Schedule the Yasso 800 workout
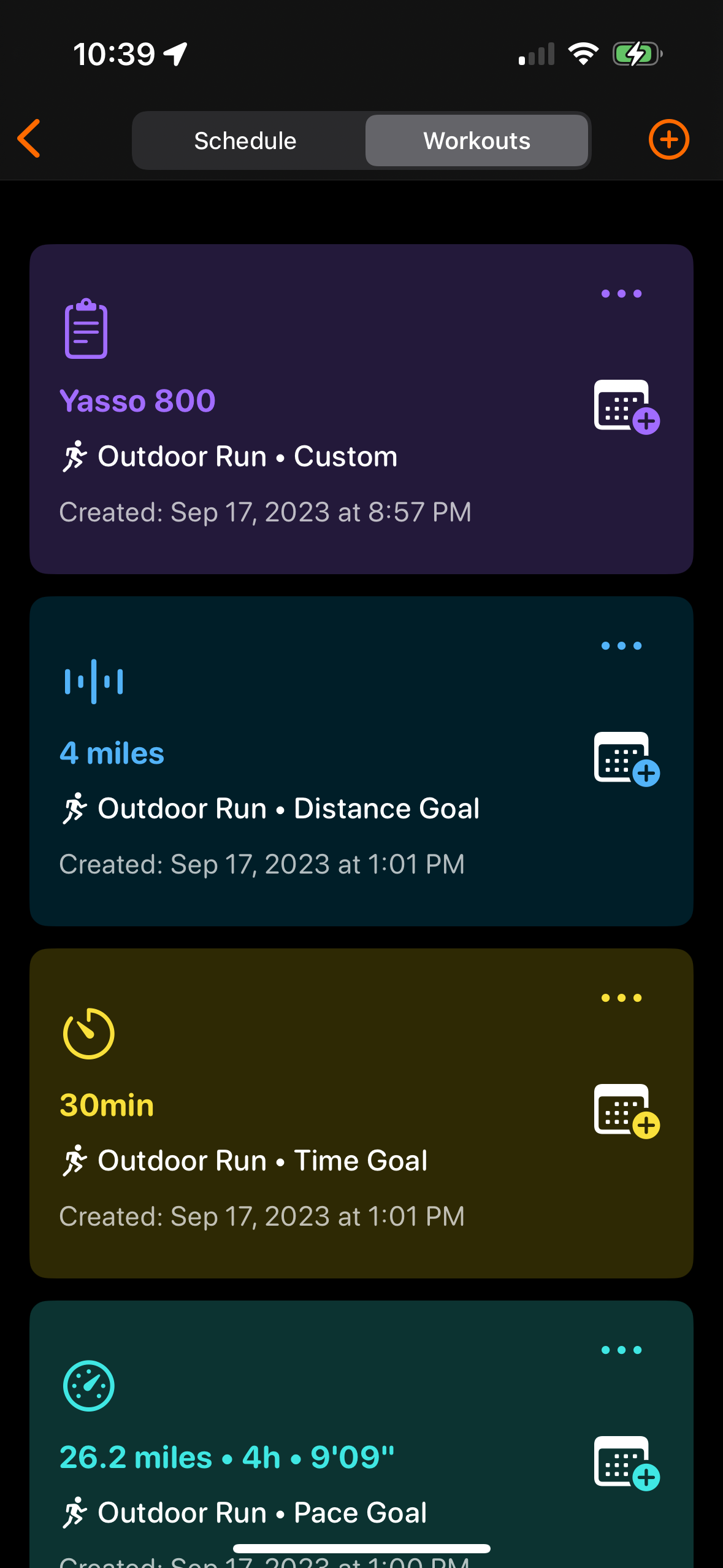Screen dimensions: 723x1568 pos(626,407)
